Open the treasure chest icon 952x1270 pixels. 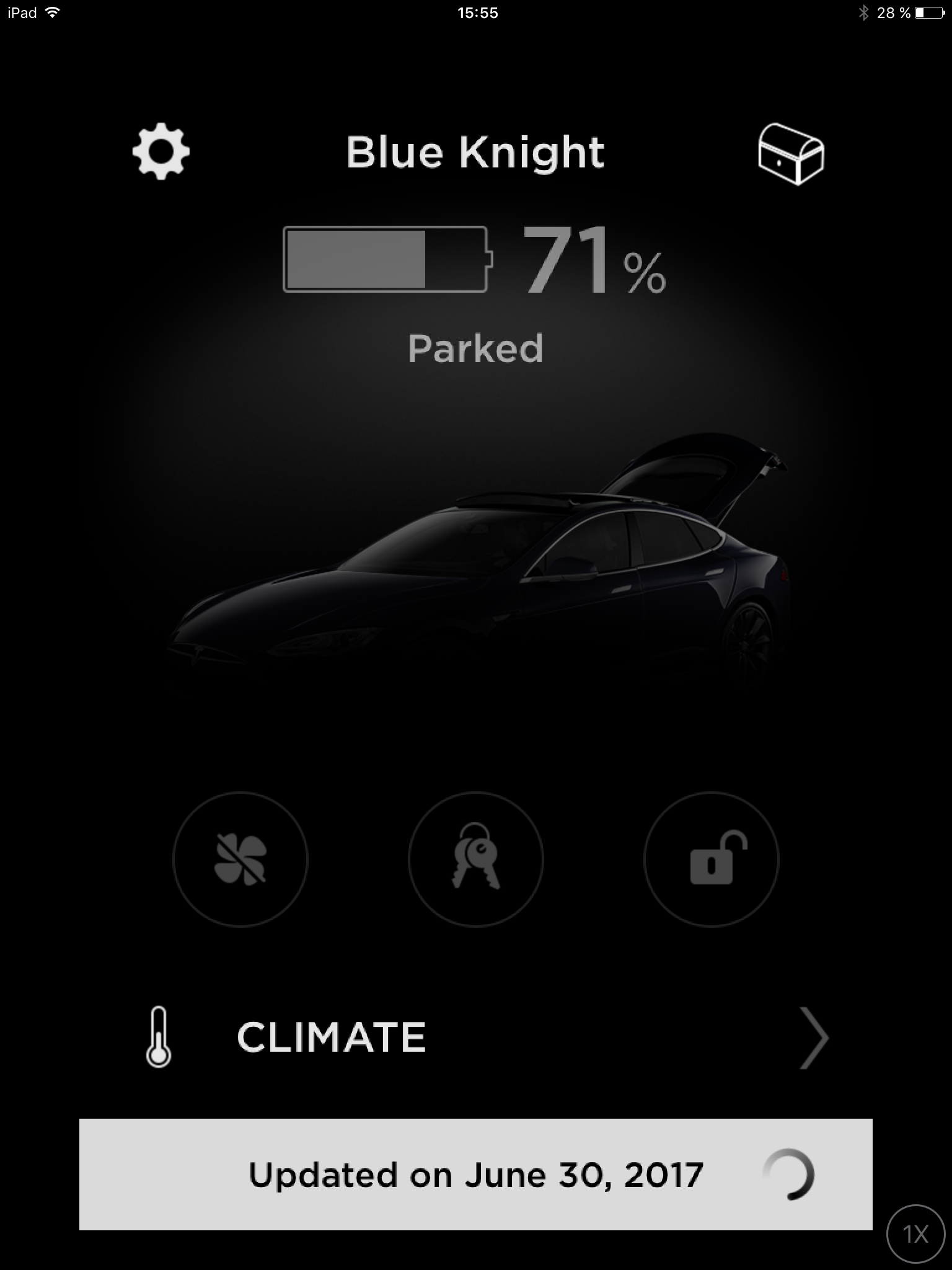(791, 153)
